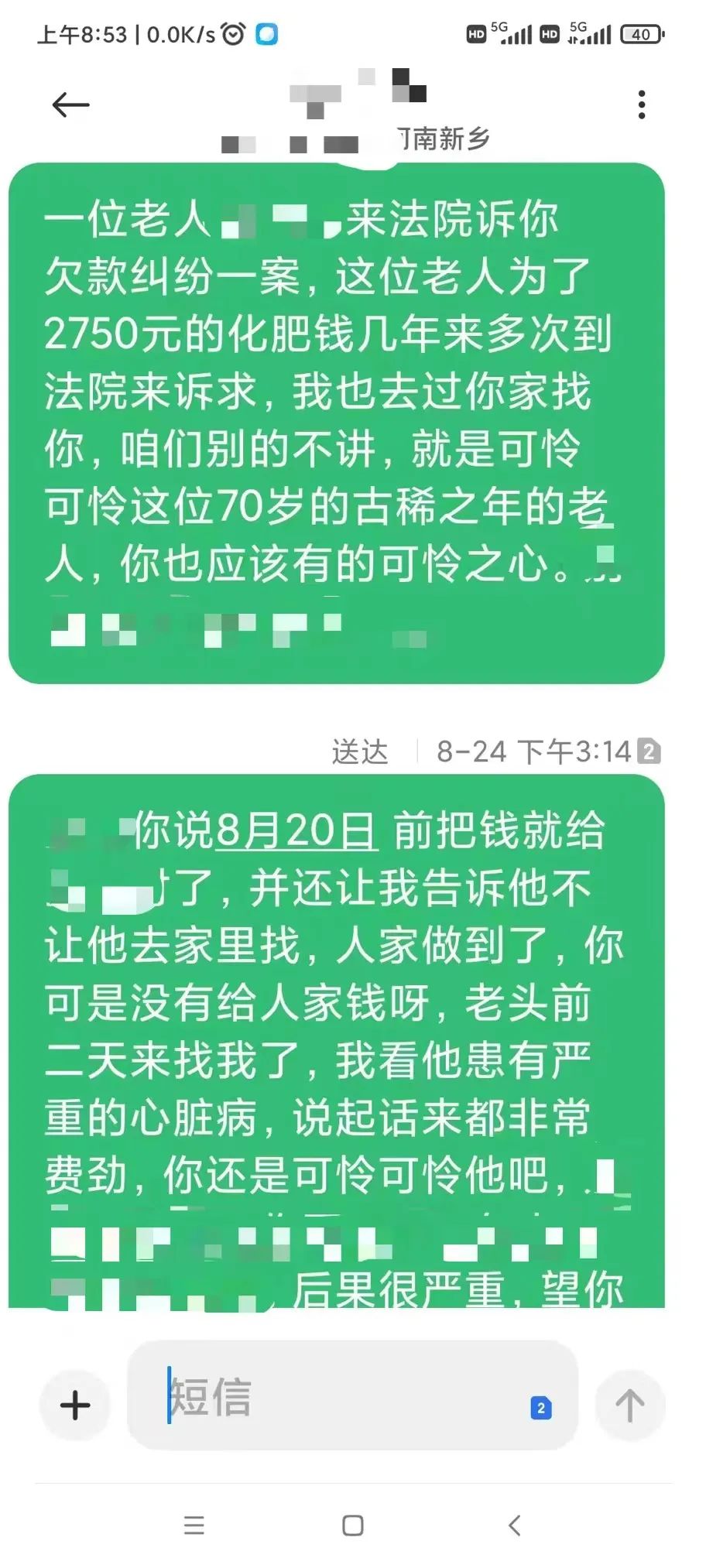
Task: Go to the home screen via navigation bar
Action: pos(353,1525)
